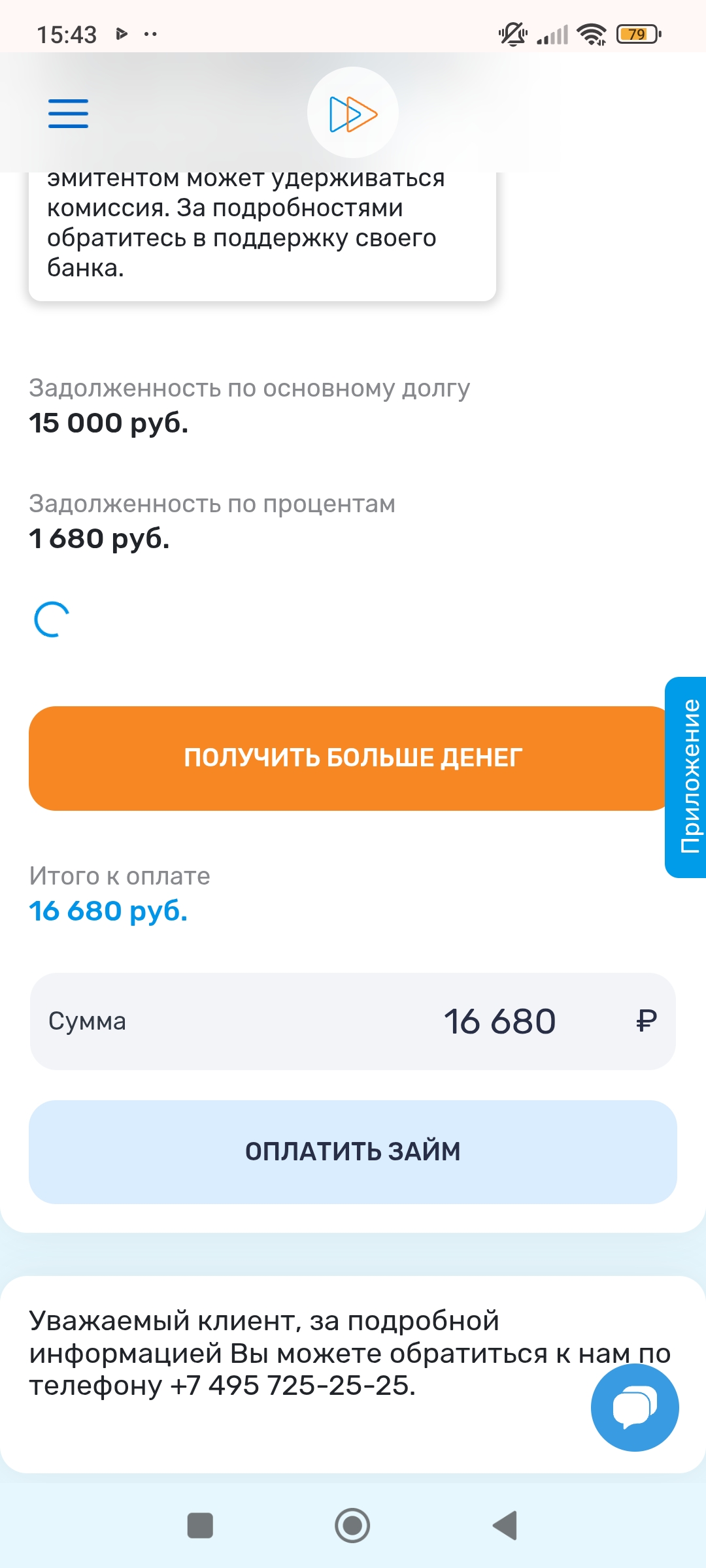Go back using system back button

pos(505,1526)
